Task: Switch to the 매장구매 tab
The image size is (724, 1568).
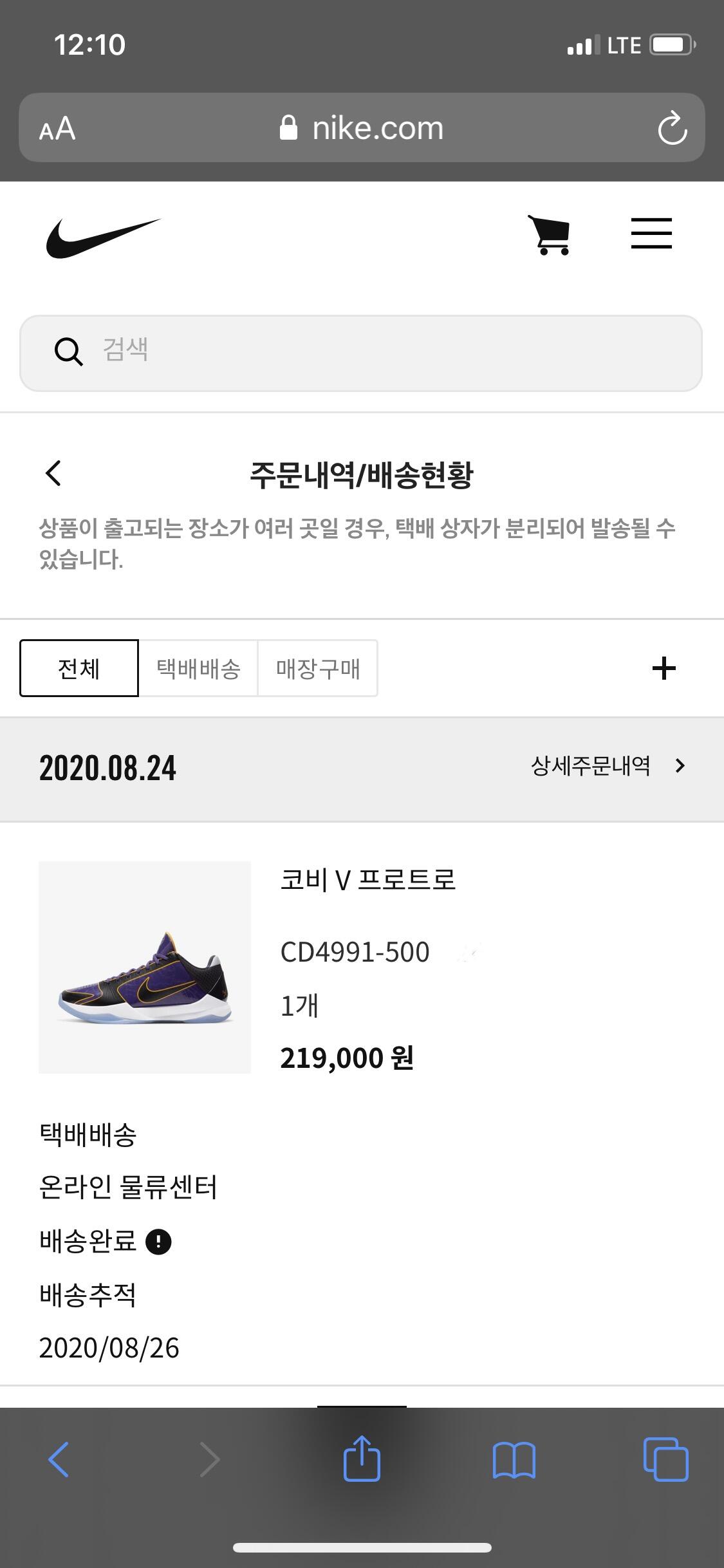Action: pyautogui.click(x=318, y=668)
